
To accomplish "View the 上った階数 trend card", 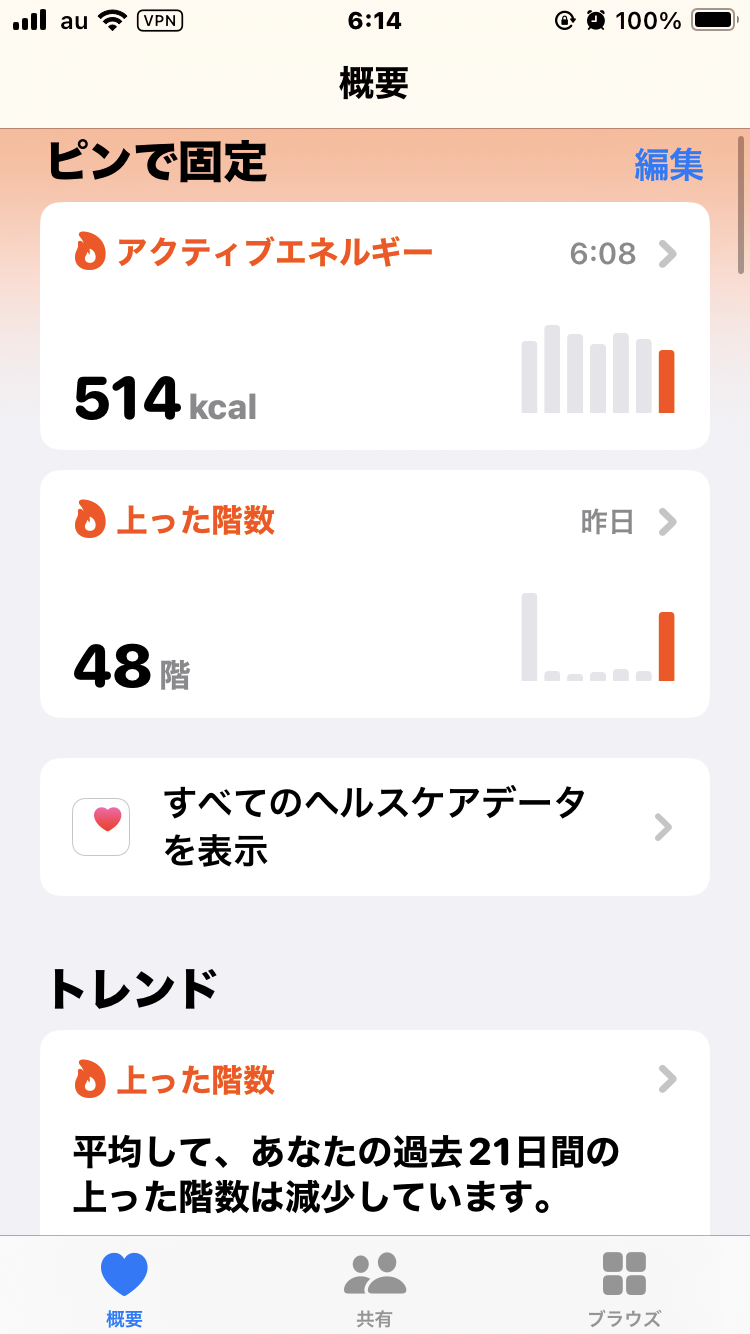I will [374, 1130].
